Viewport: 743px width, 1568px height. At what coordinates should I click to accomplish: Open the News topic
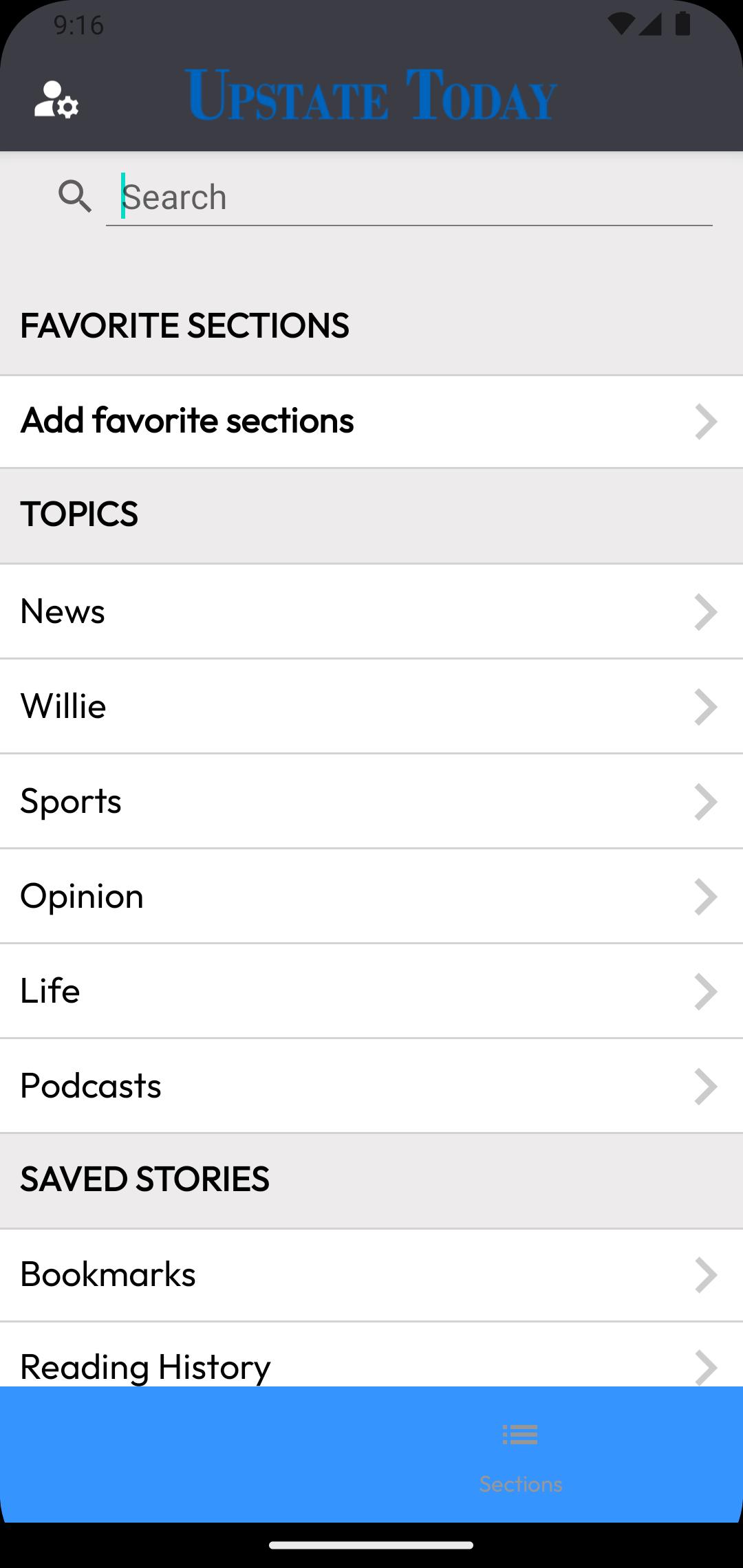click(371, 611)
